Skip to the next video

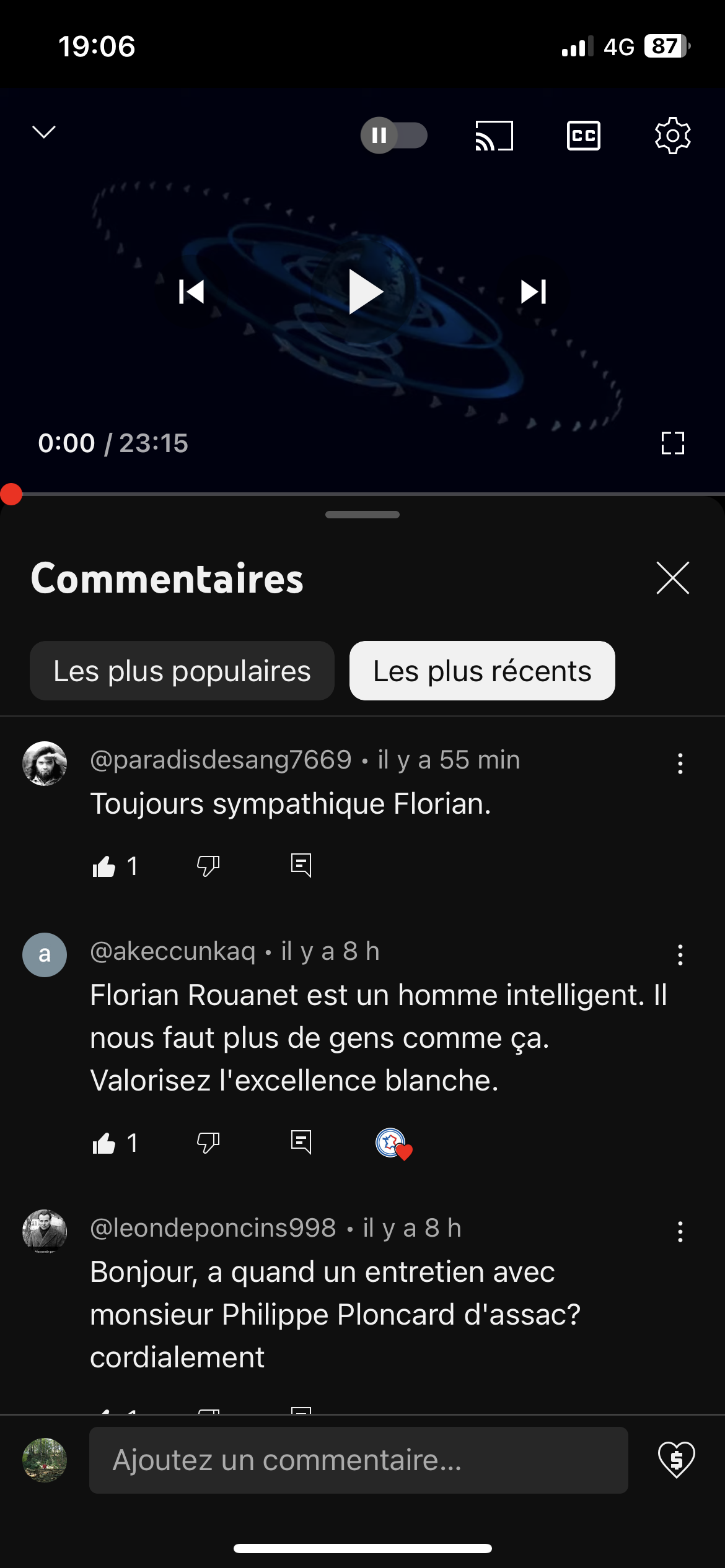[534, 292]
